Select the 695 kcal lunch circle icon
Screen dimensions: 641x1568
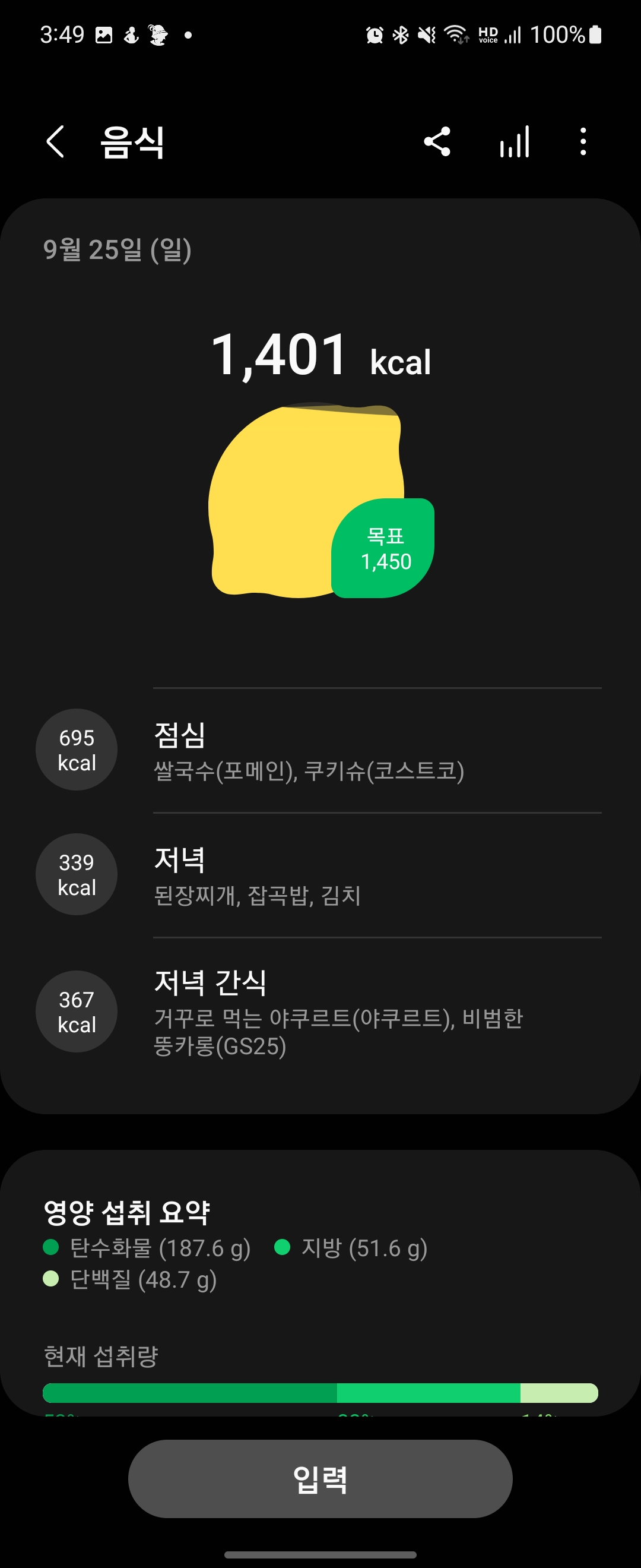pos(75,750)
